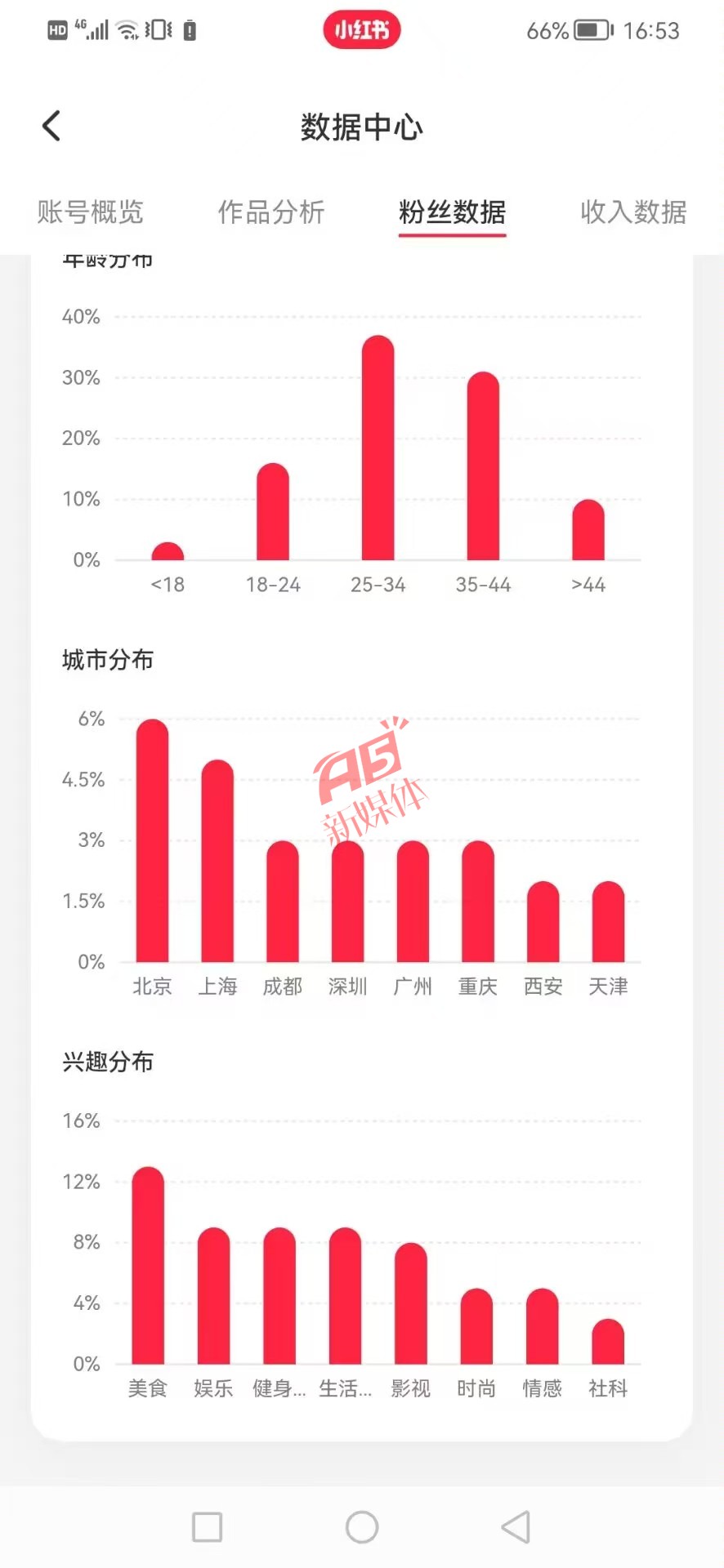Select the 粉丝数据 tab
The image size is (724, 1568).
[x=452, y=212]
